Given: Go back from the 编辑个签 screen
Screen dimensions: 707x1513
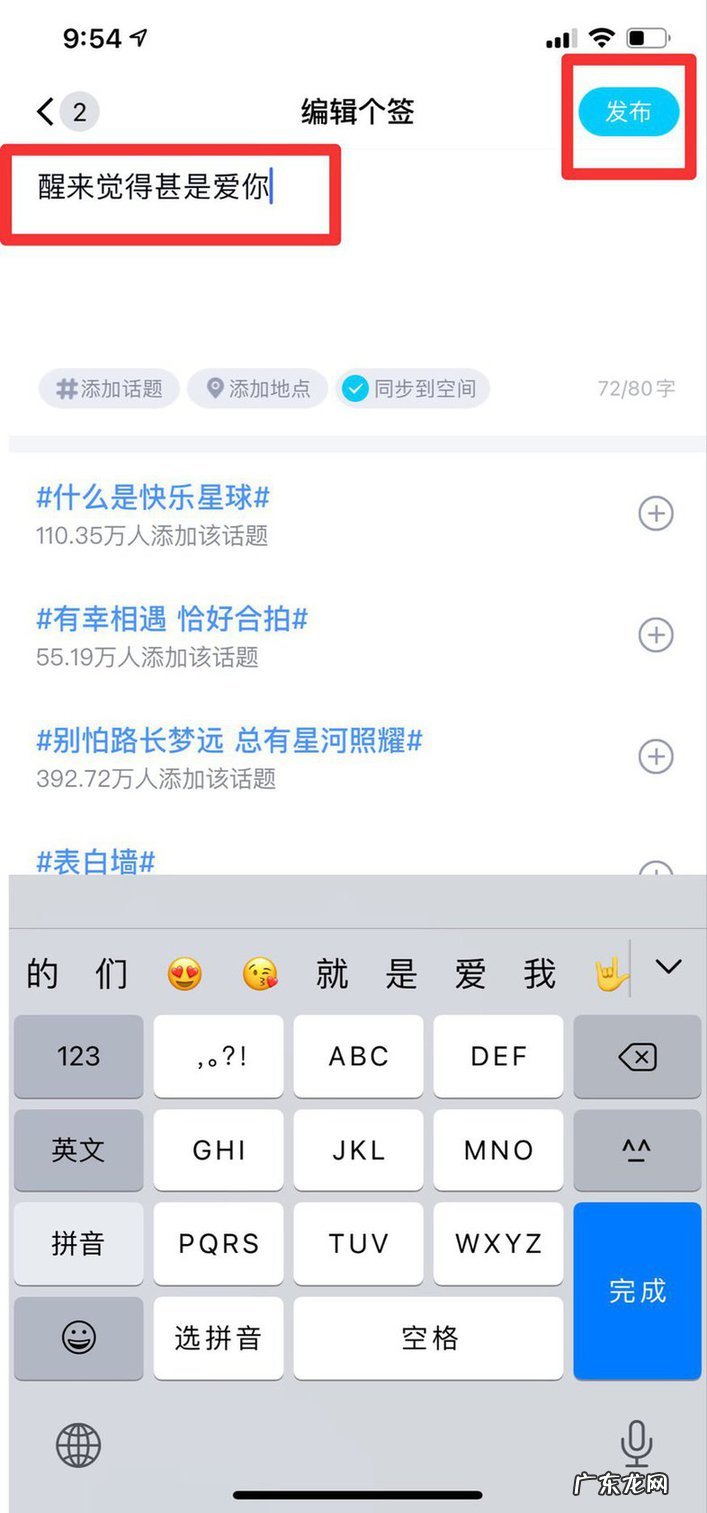Looking at the screenshot, I should point(45,111).
